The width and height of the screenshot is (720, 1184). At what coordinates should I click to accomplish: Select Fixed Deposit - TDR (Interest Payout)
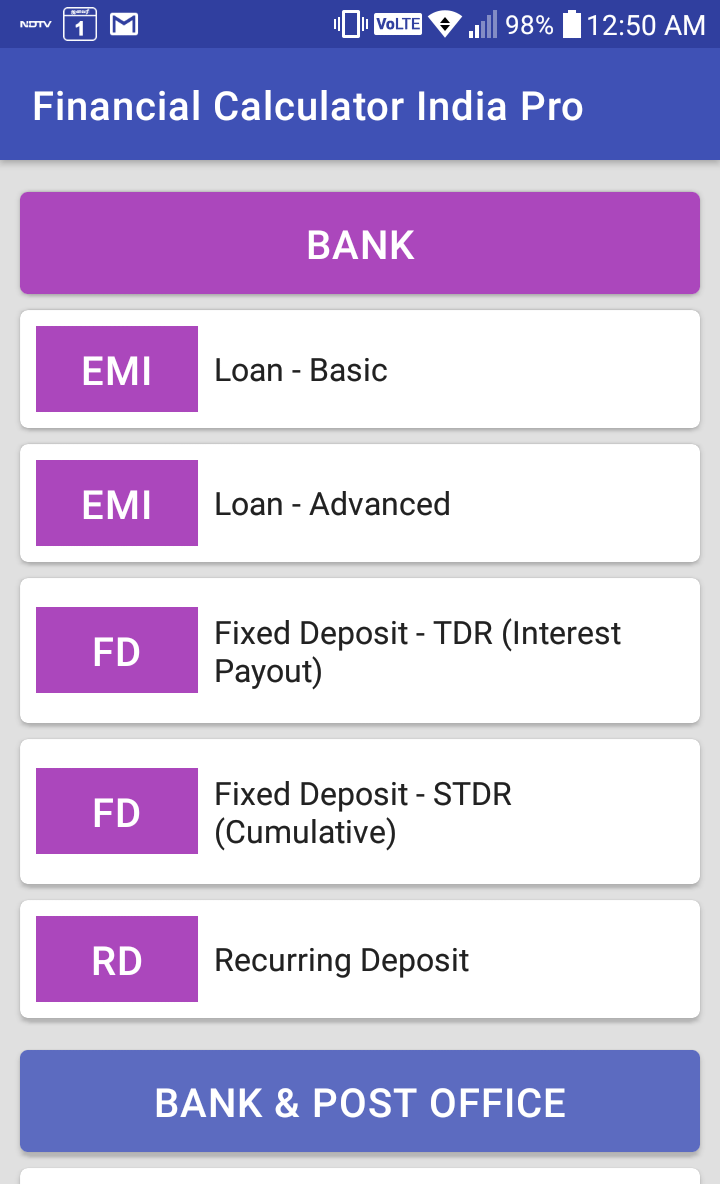click(360, 651)
